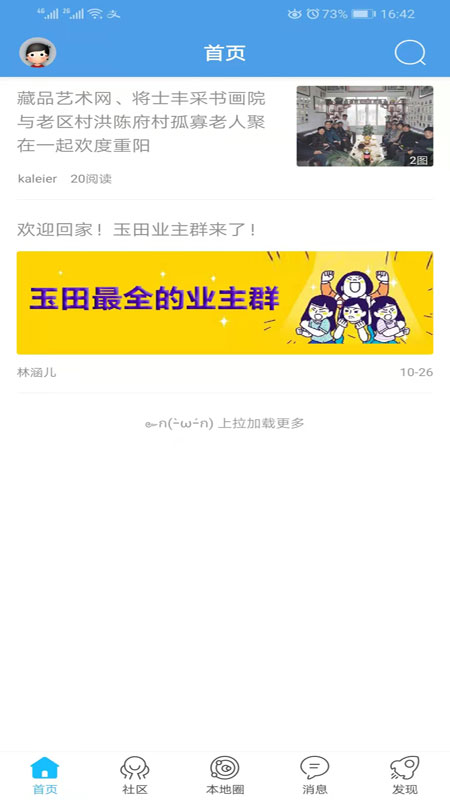The image size is (450, 800).
Task: Open the search icon in the header
Action: [410, 53]
